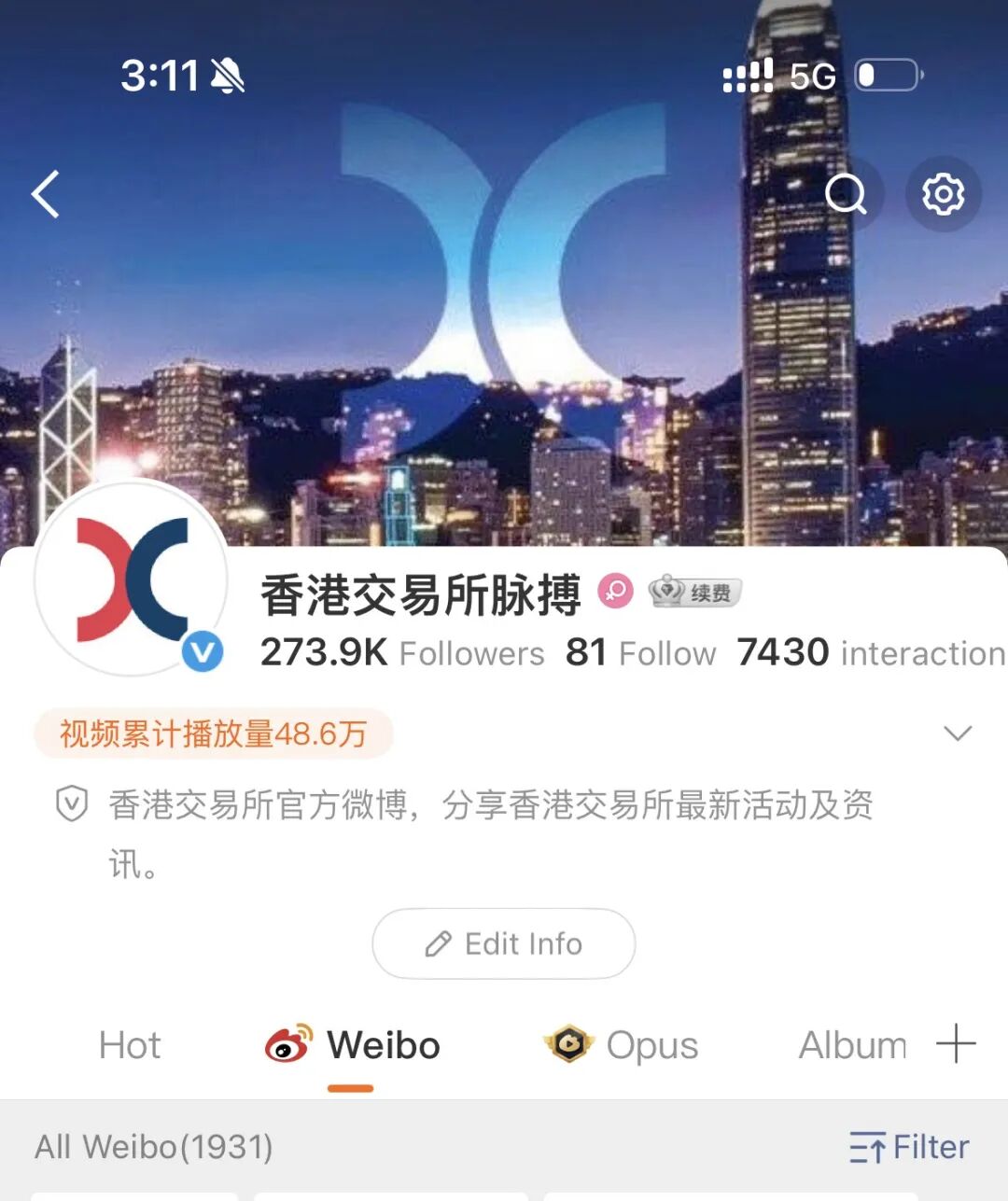This screenshot has width=1008, height=1201.
Task: Switch to the Opus tab
Action: pyautogui.click(x=622, y=1045)
